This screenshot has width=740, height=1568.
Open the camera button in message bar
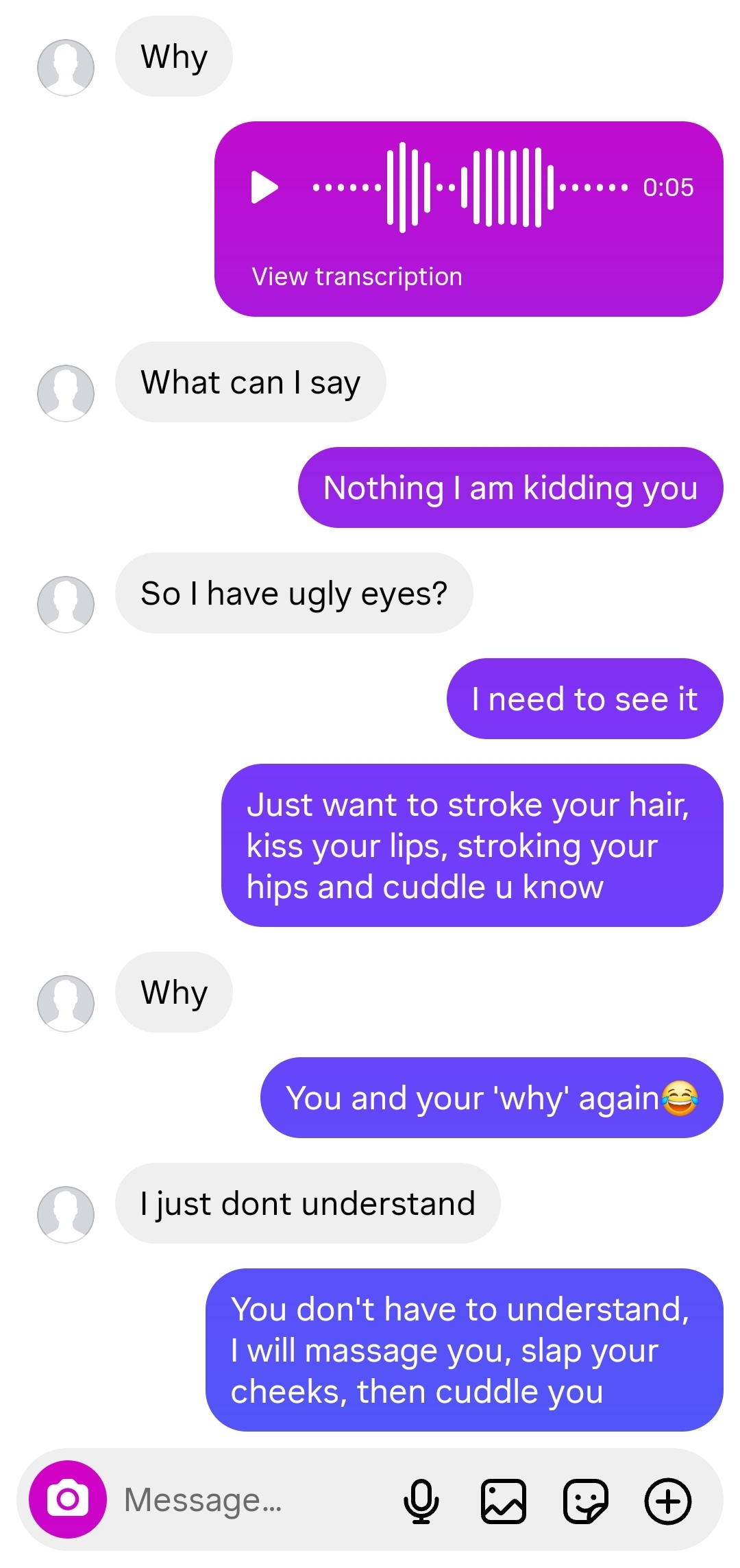pyautogui.click(x=68, y=1499)
